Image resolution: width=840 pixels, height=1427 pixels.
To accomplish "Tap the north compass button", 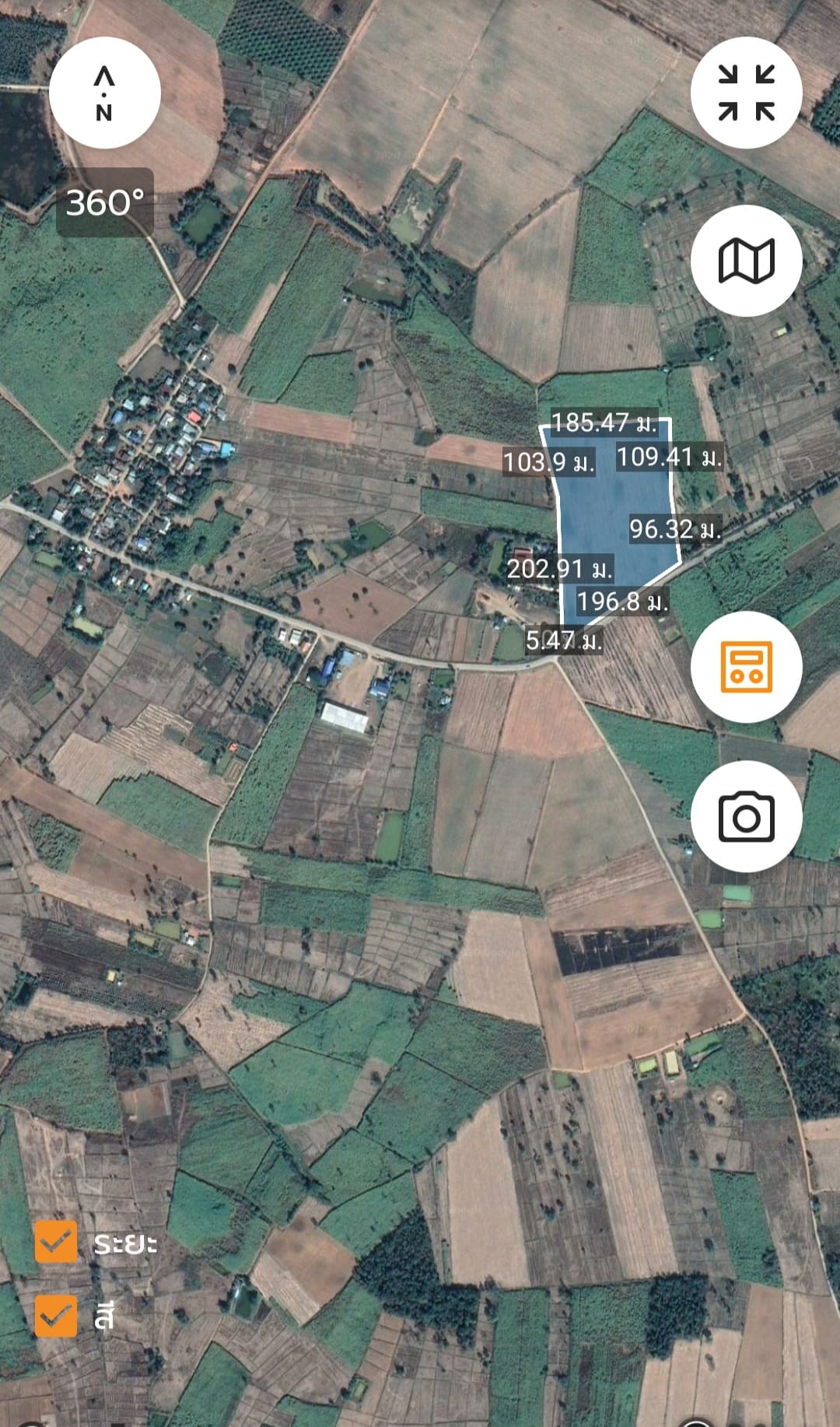I will click(x=105, y=93).
